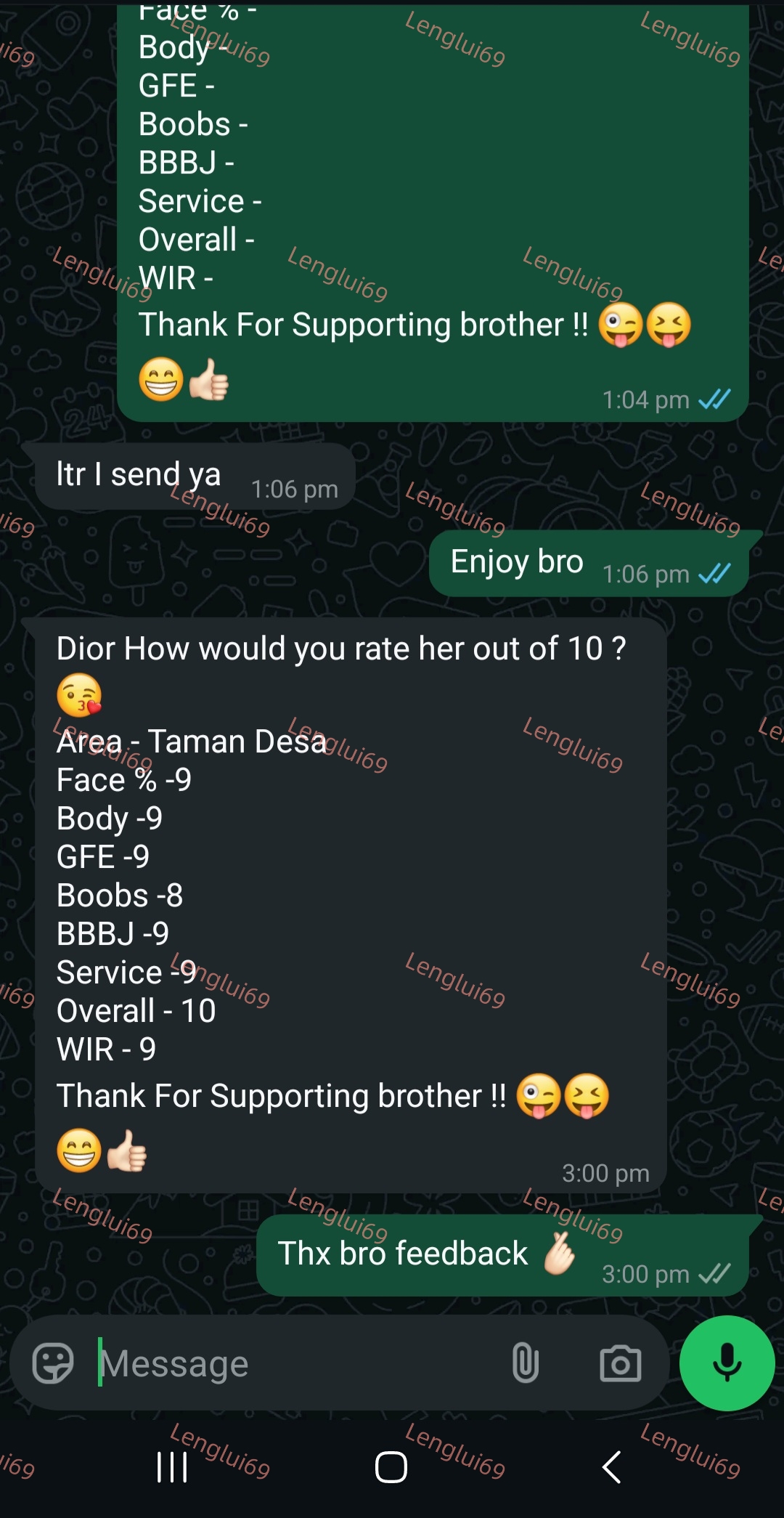
Task: Open the emoji and sticker picker
Action: 53,1363
